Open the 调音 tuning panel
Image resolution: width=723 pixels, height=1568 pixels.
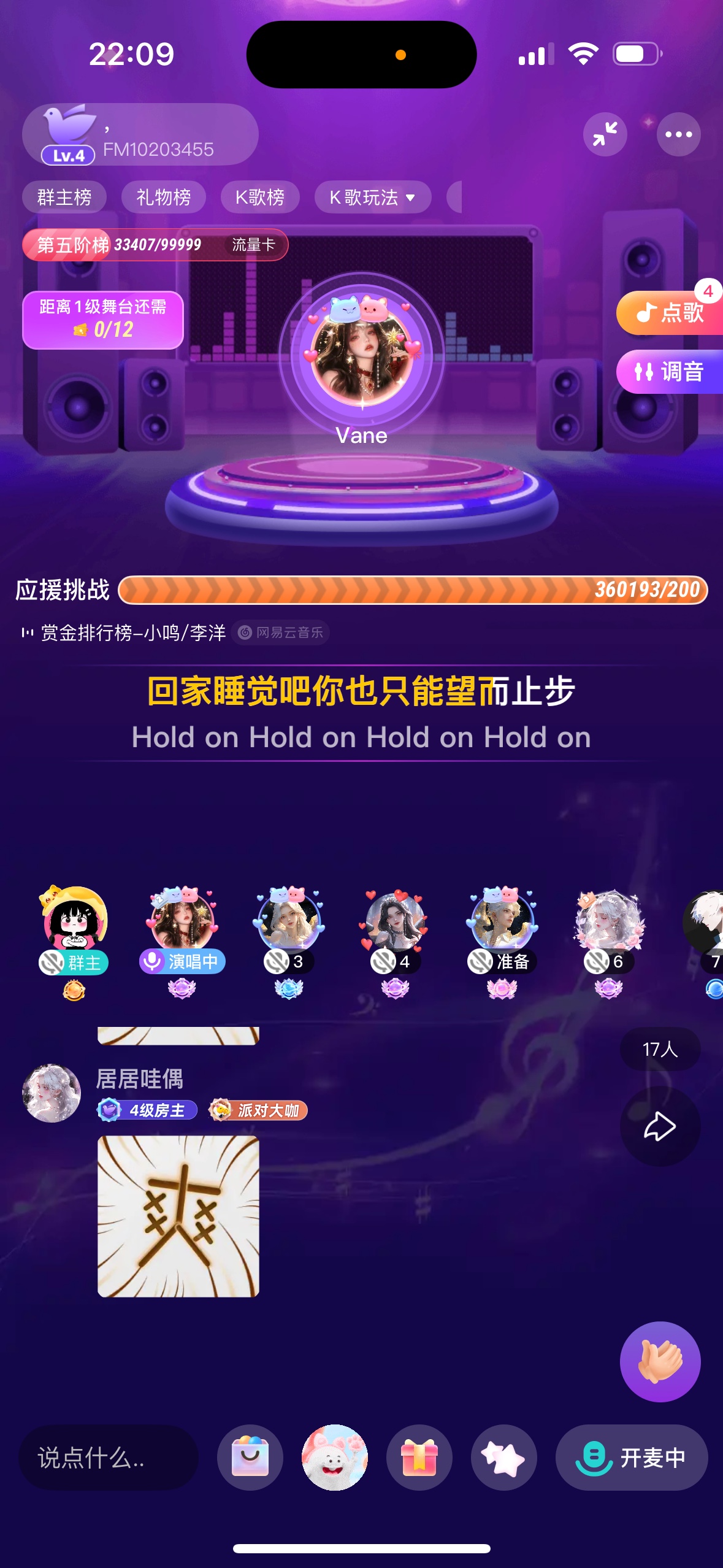pos(670,372)
